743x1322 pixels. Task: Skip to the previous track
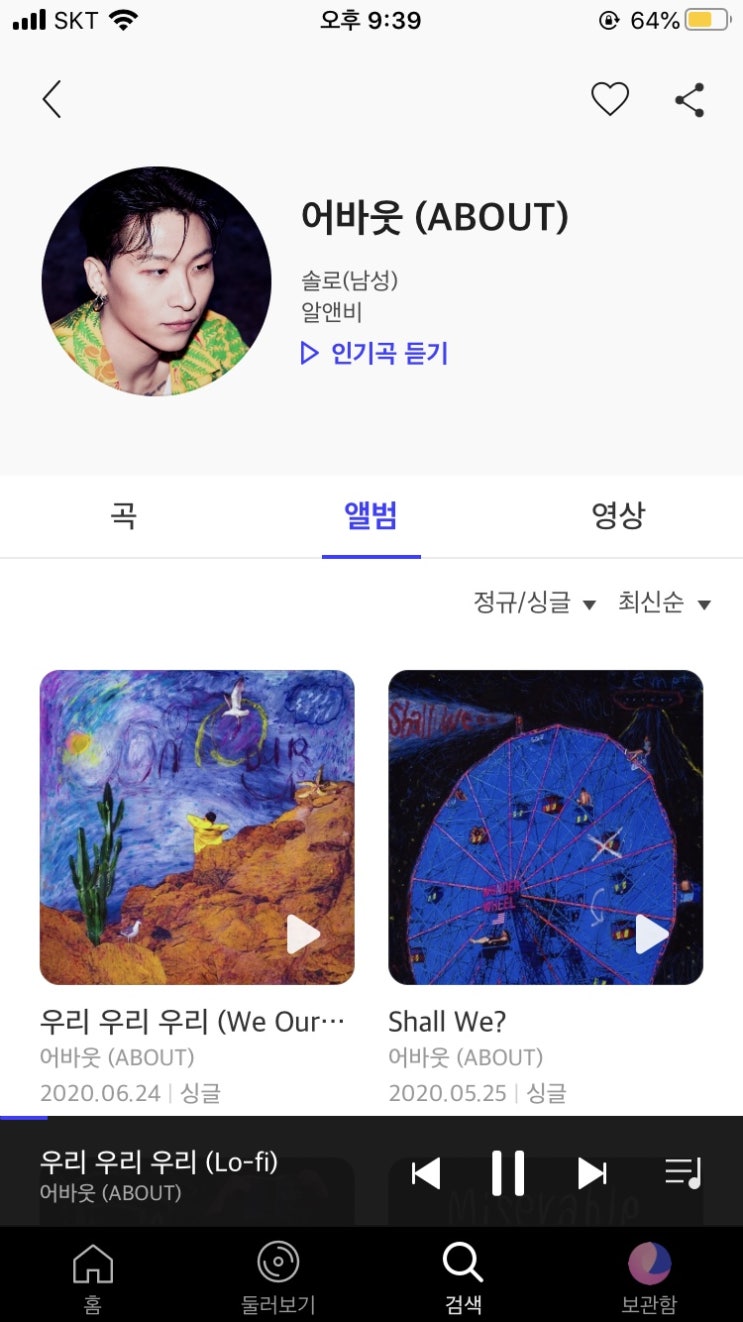425,1173
